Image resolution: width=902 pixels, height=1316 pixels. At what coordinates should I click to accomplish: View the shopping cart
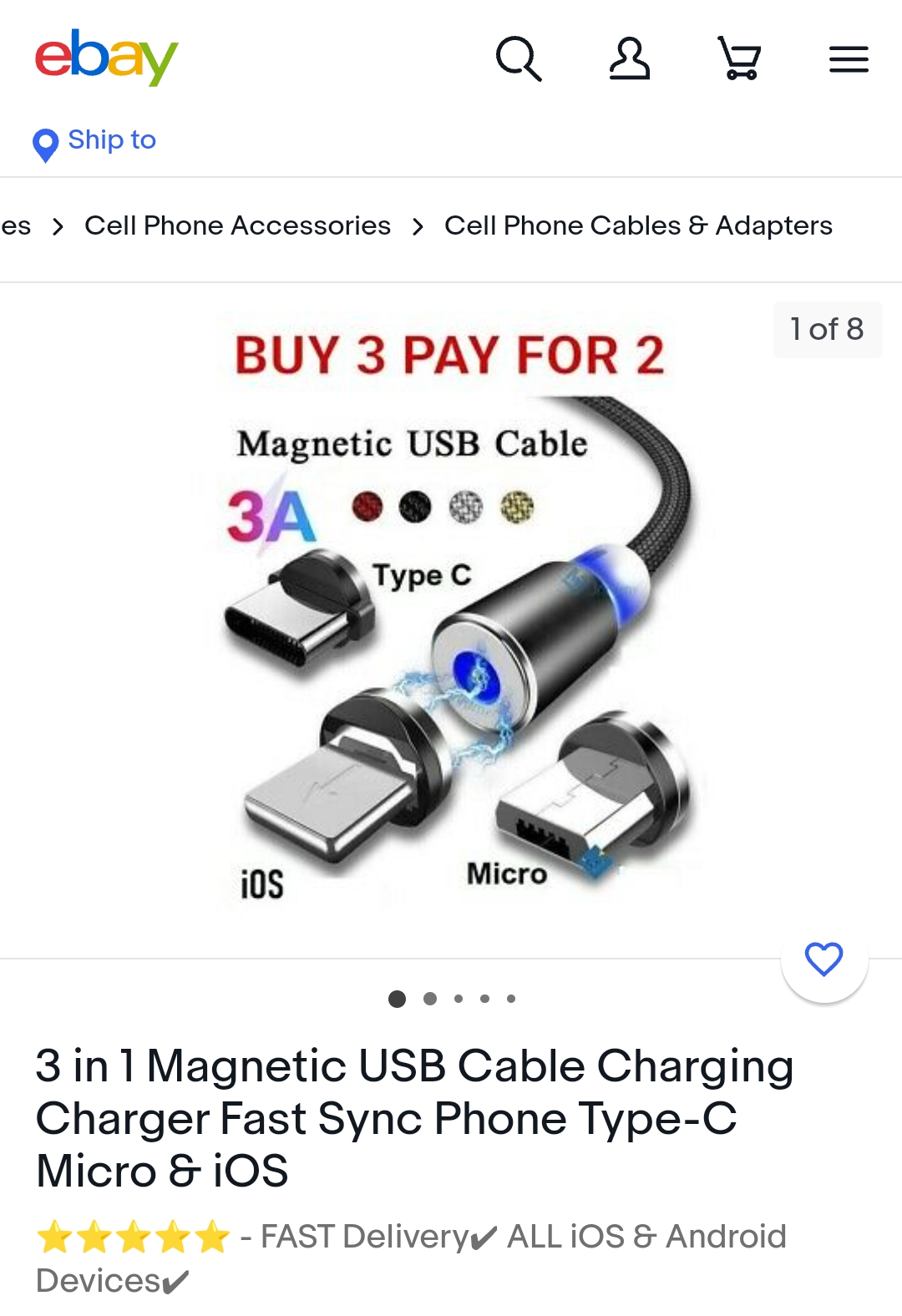[x=739, y=58]
